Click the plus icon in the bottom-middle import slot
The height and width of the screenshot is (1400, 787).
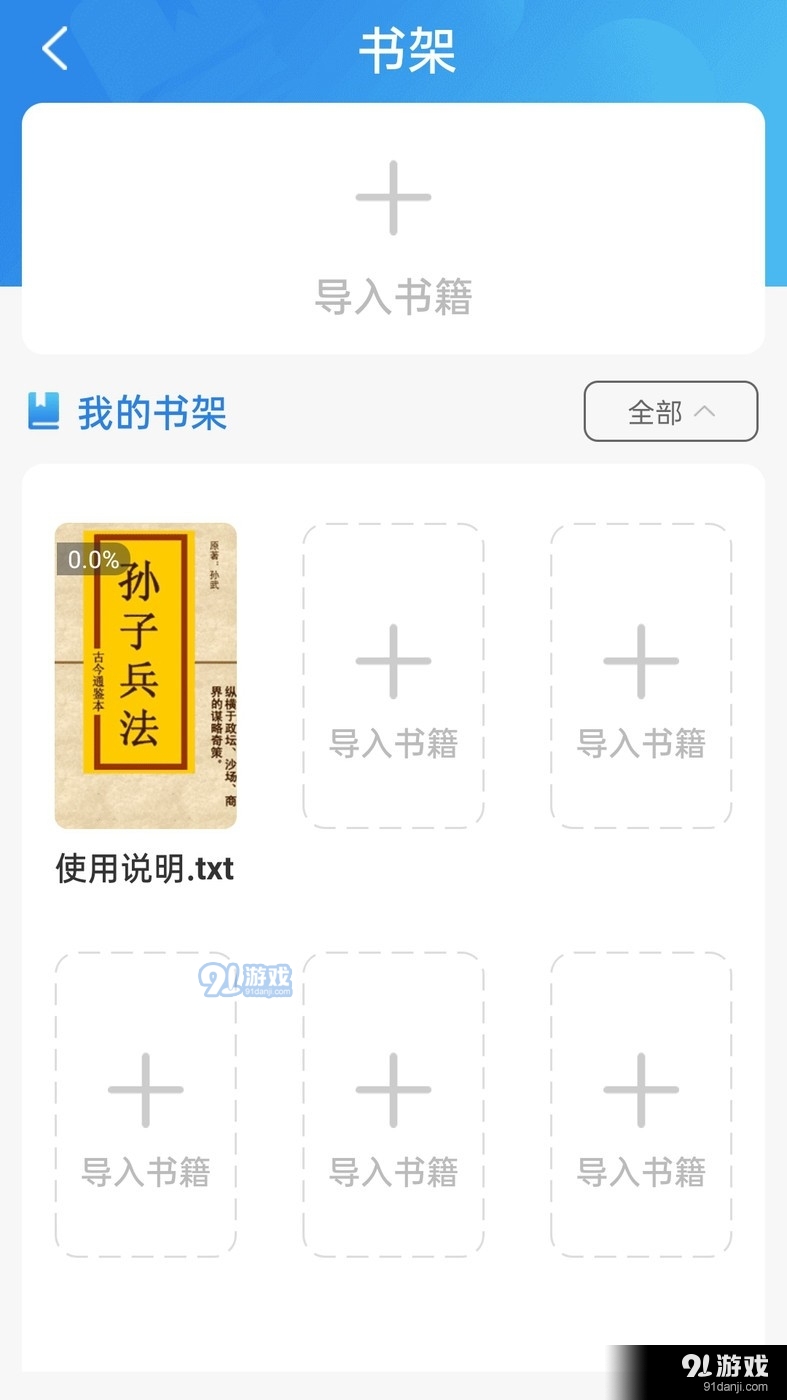coord(393,1087)
